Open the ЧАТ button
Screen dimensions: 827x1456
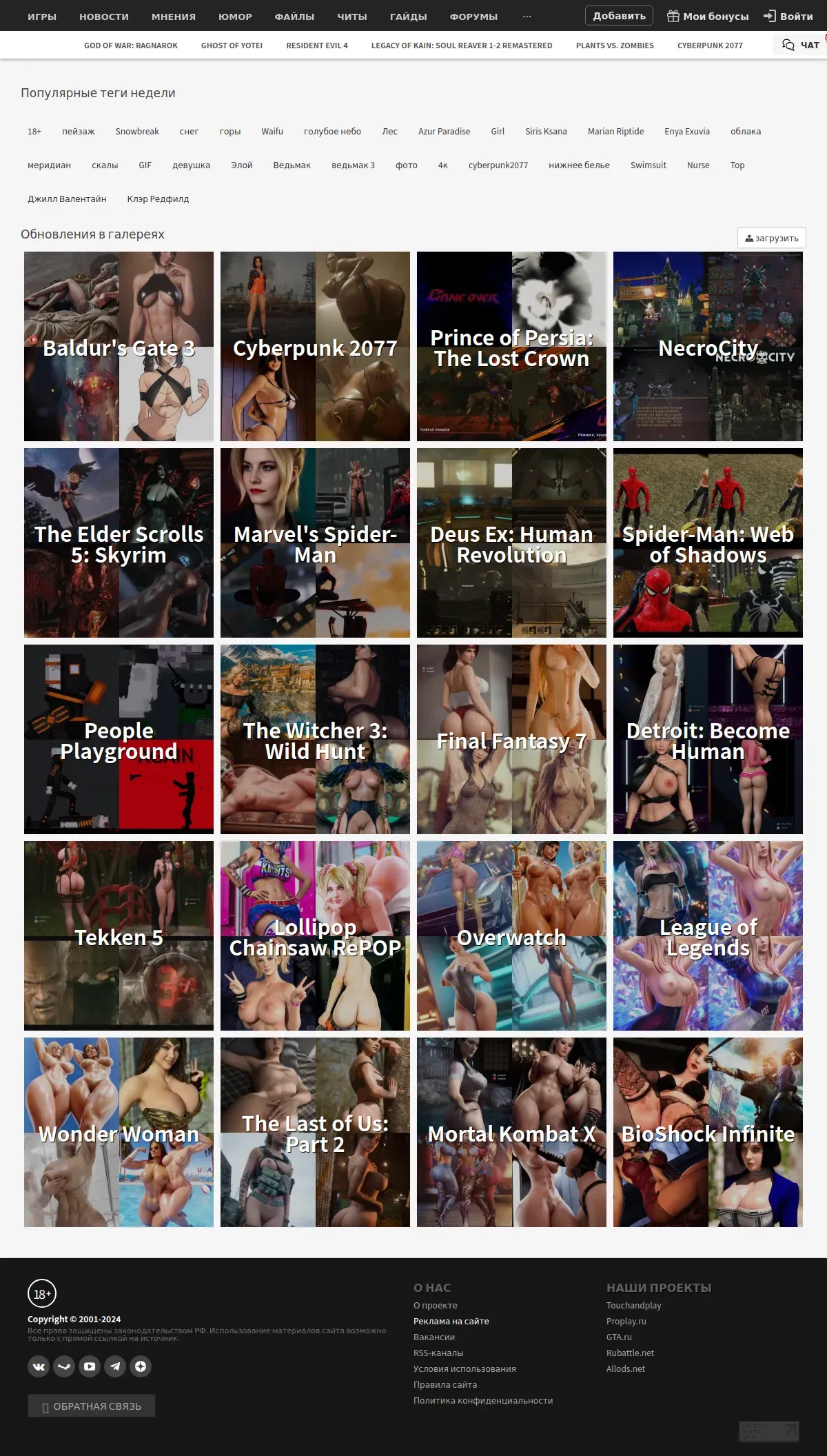[800, 45]
